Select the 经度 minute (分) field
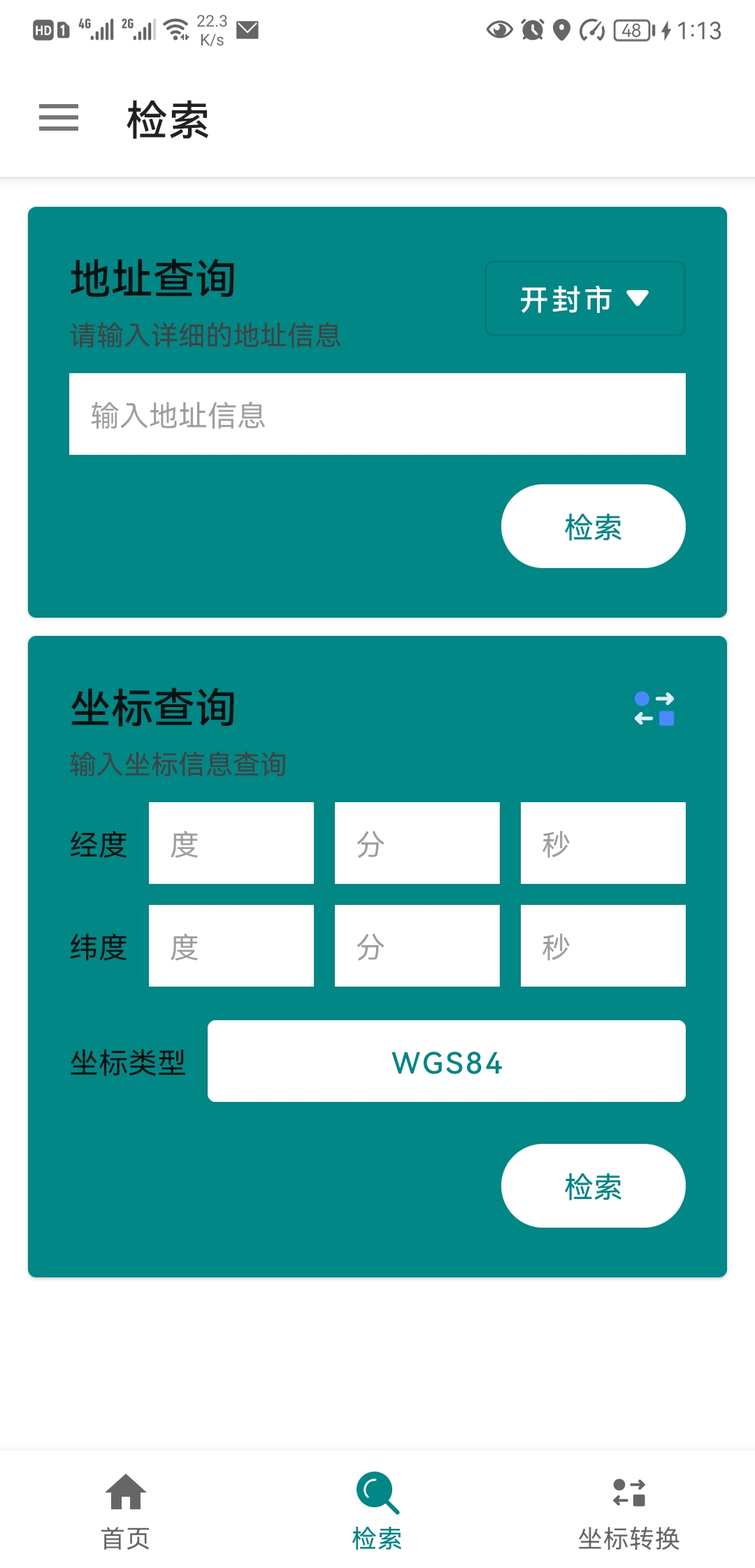The height and width of the screenshot is (1568, 755). 417,843
